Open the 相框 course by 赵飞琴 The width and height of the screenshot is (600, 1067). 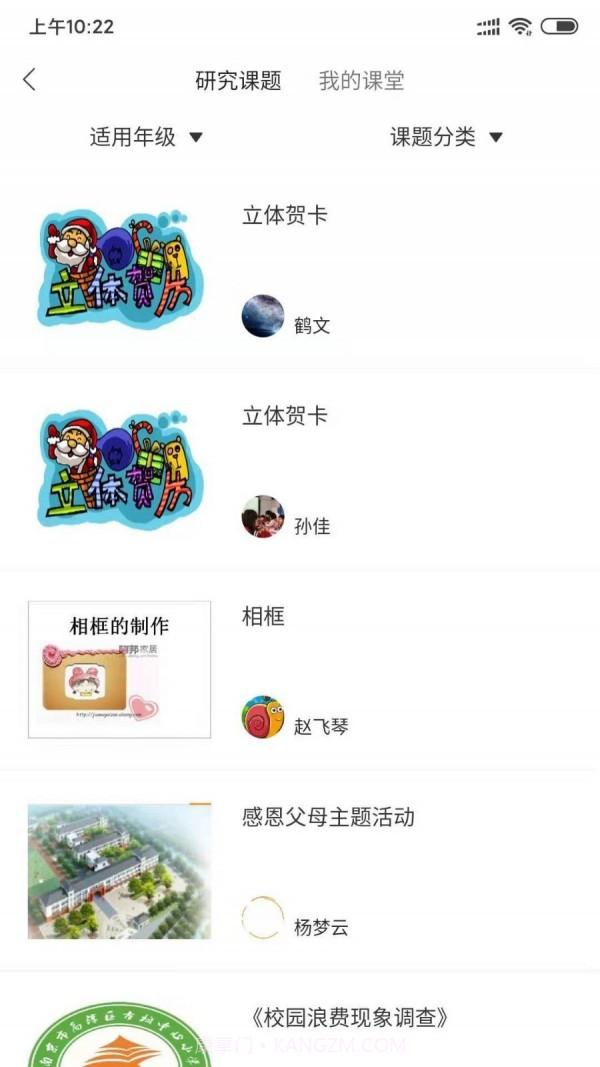tap(264, 617)
